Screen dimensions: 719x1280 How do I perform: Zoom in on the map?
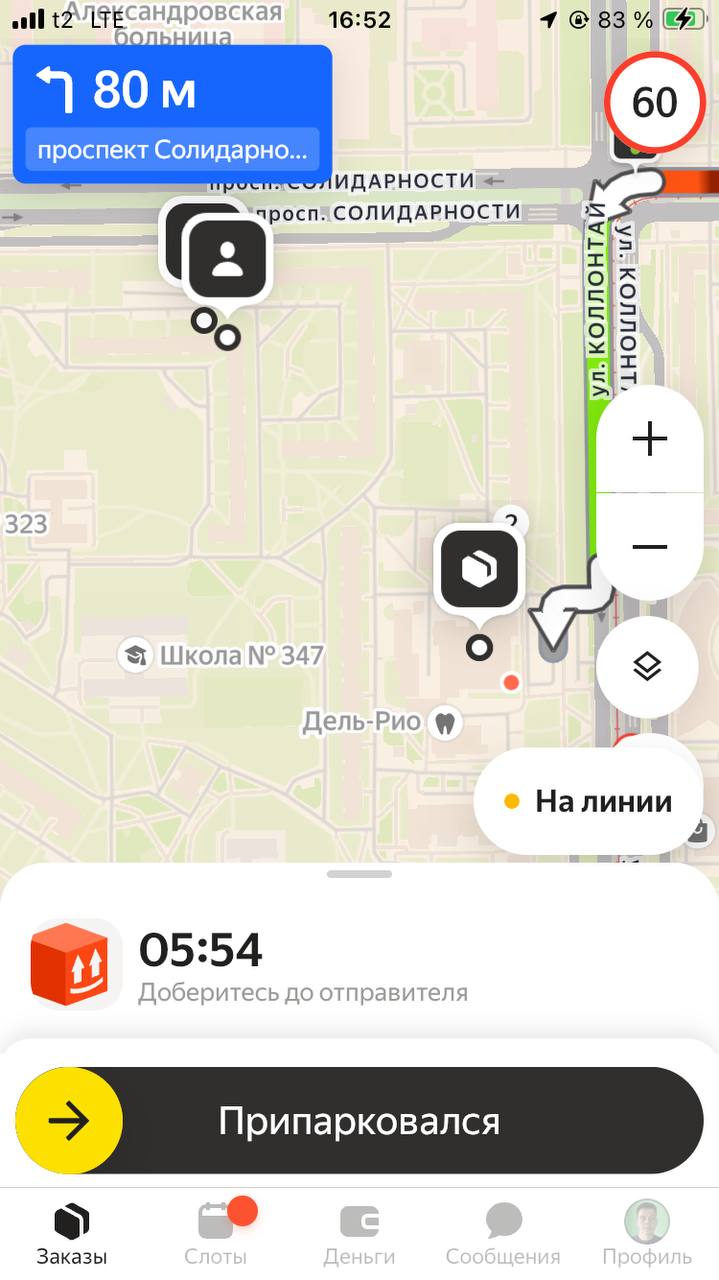(x=650, y=438)
